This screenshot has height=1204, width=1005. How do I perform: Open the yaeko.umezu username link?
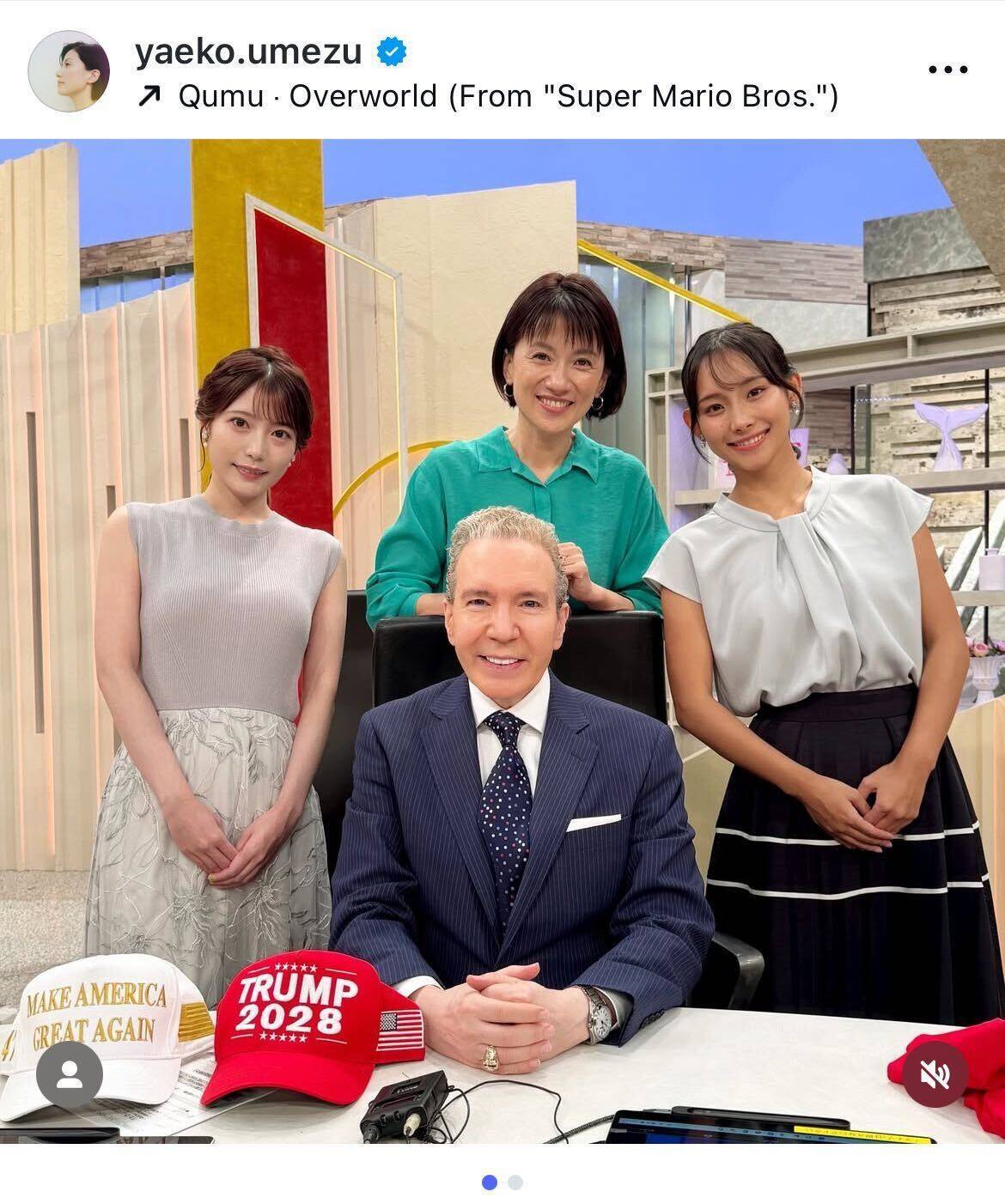tap(247, 52)
